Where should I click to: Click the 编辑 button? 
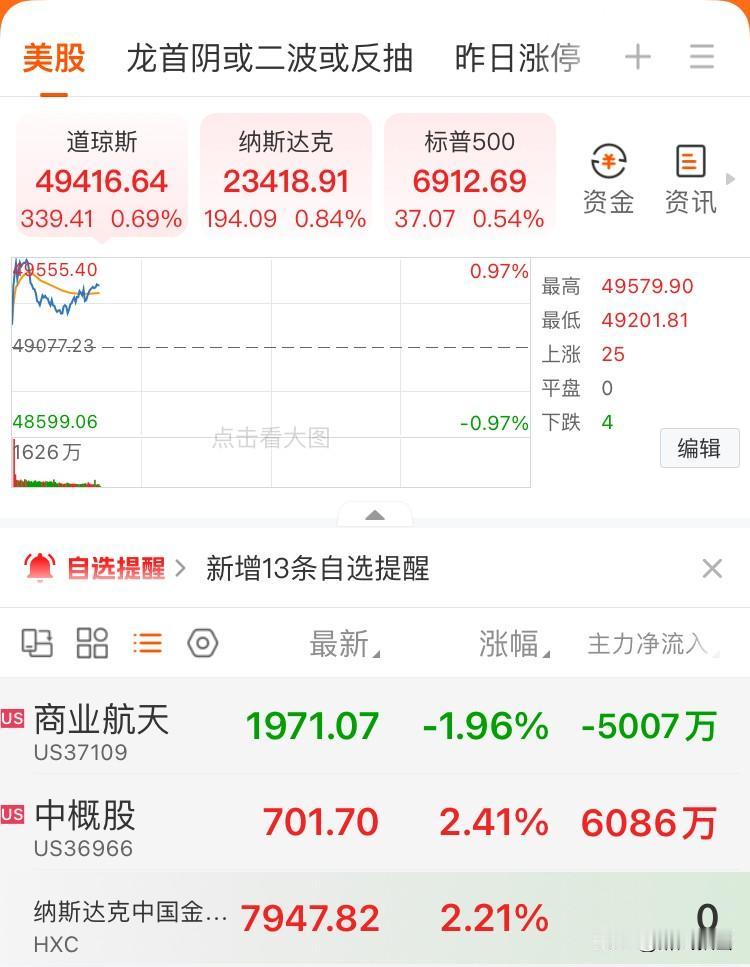(x=699, y=448)
